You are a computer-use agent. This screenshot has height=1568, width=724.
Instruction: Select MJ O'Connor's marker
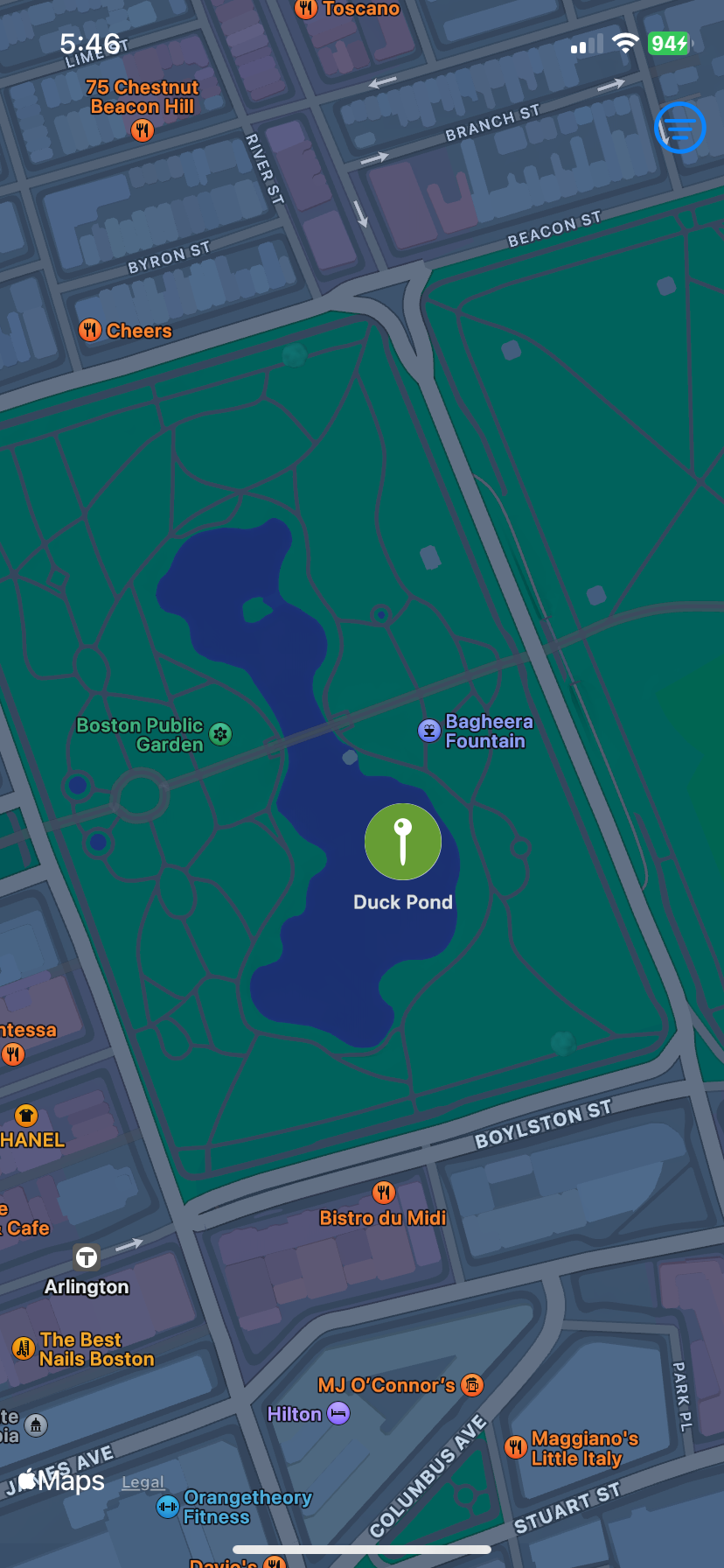point(472,1385)
